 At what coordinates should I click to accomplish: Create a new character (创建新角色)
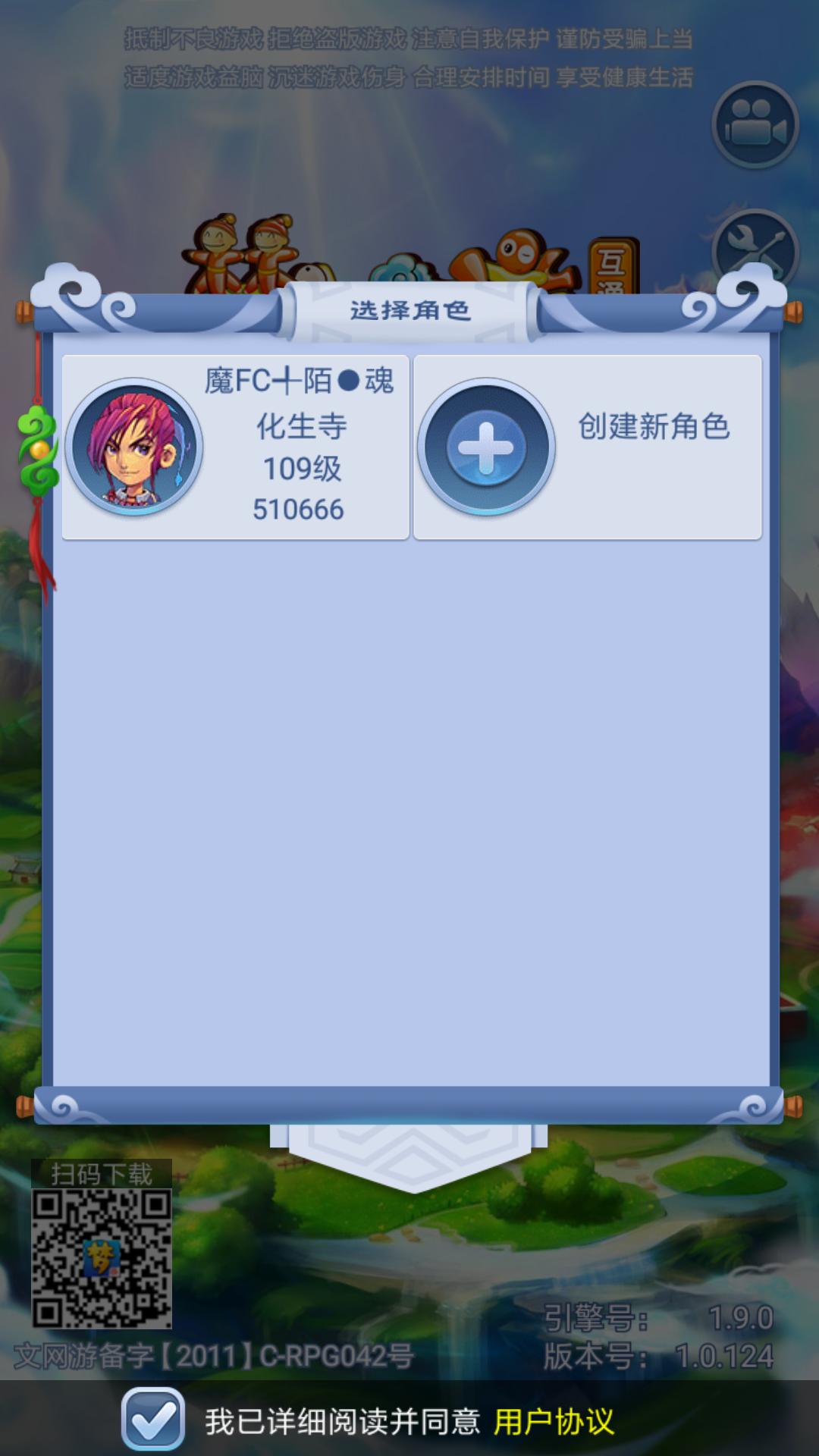pos(588,447)
